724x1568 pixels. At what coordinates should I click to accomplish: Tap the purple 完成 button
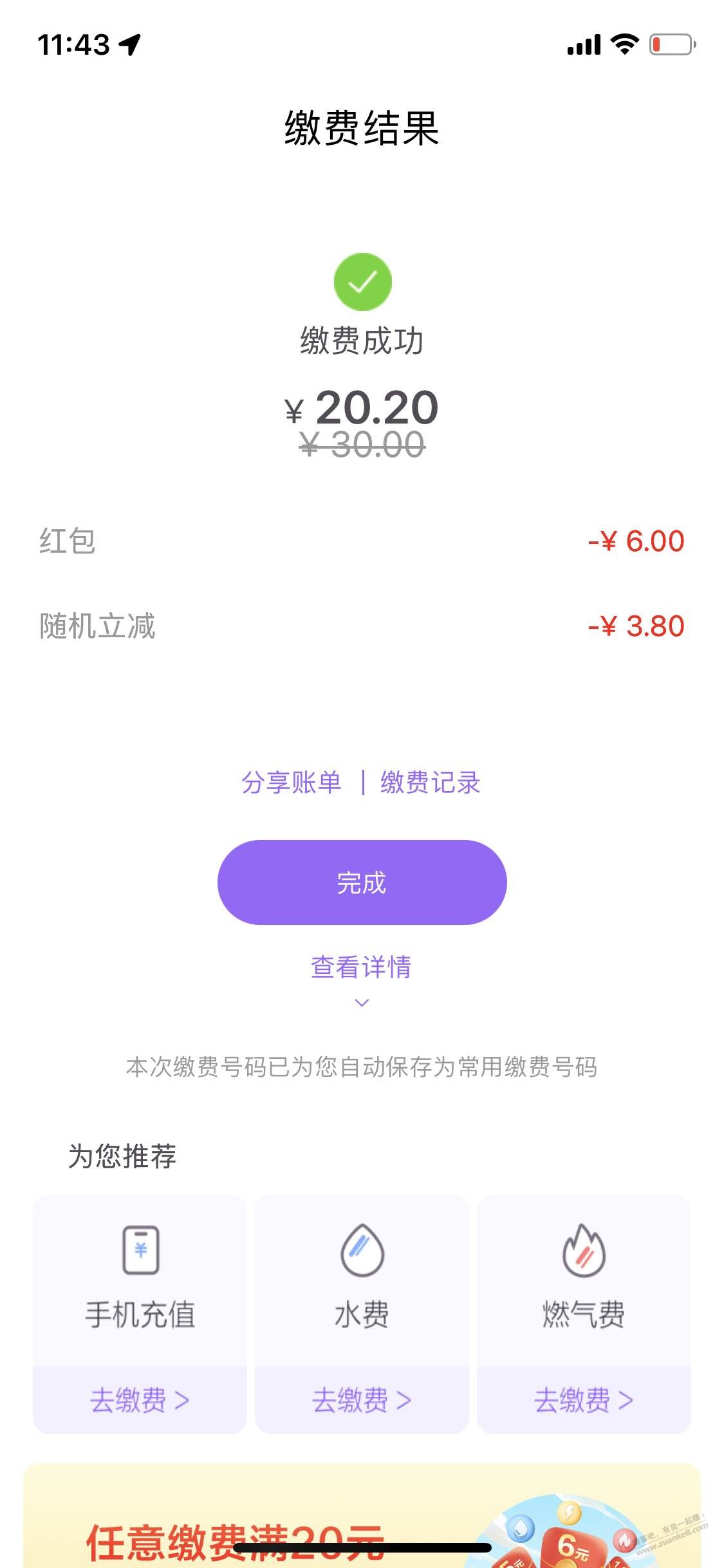(x=362, y=882)
